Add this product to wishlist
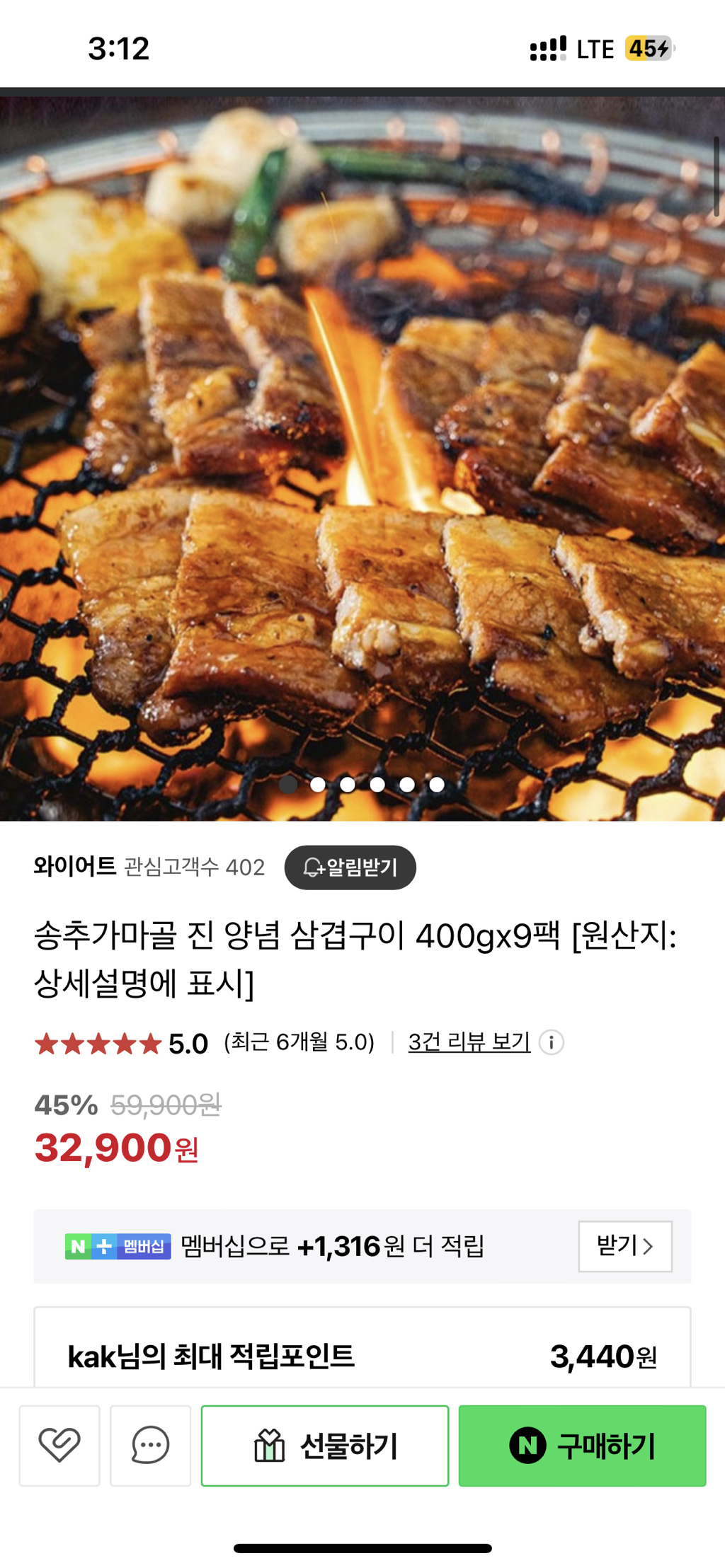 click(59, 1445)
